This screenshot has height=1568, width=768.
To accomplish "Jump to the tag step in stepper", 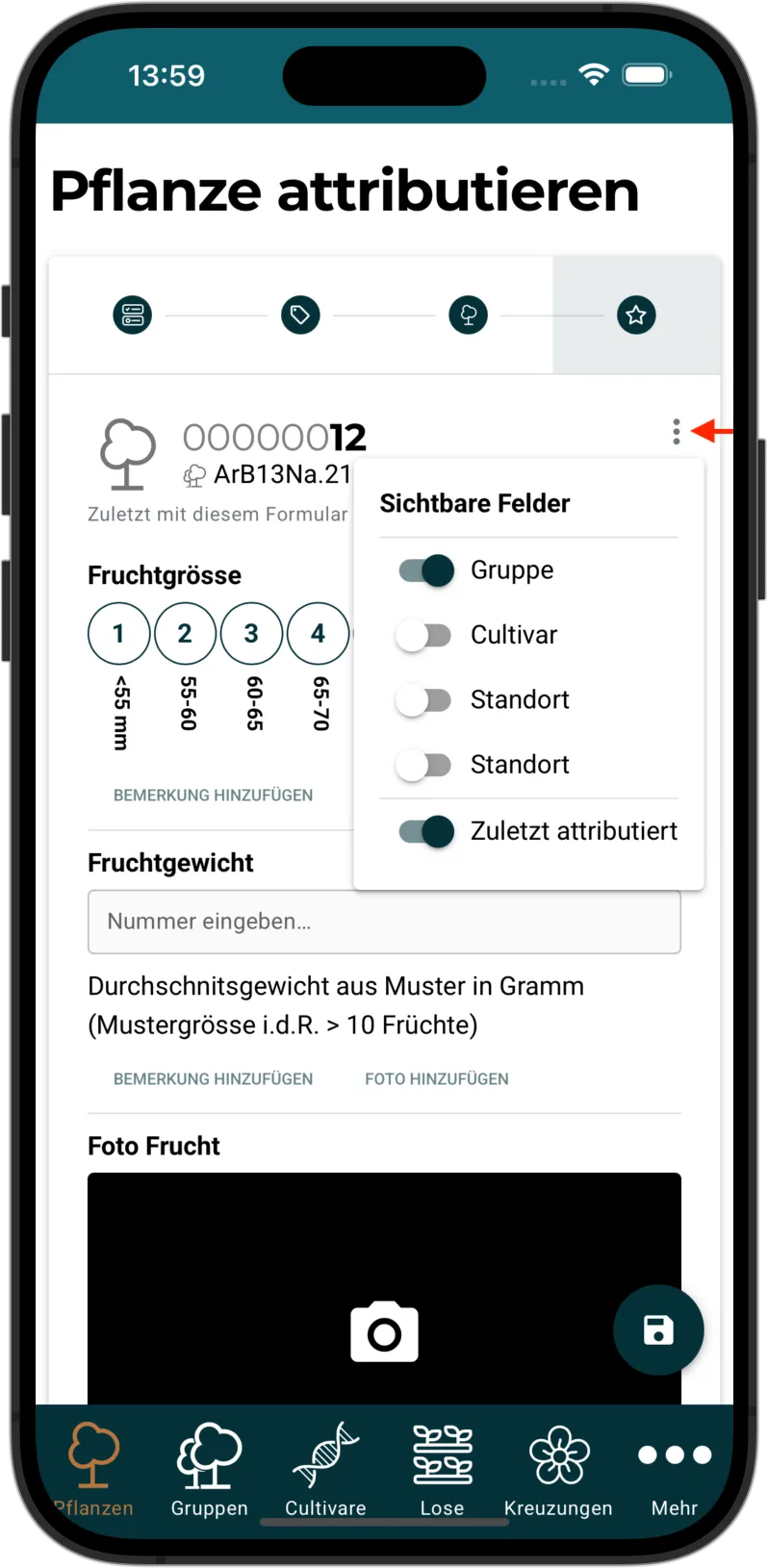I will (300, 315).
